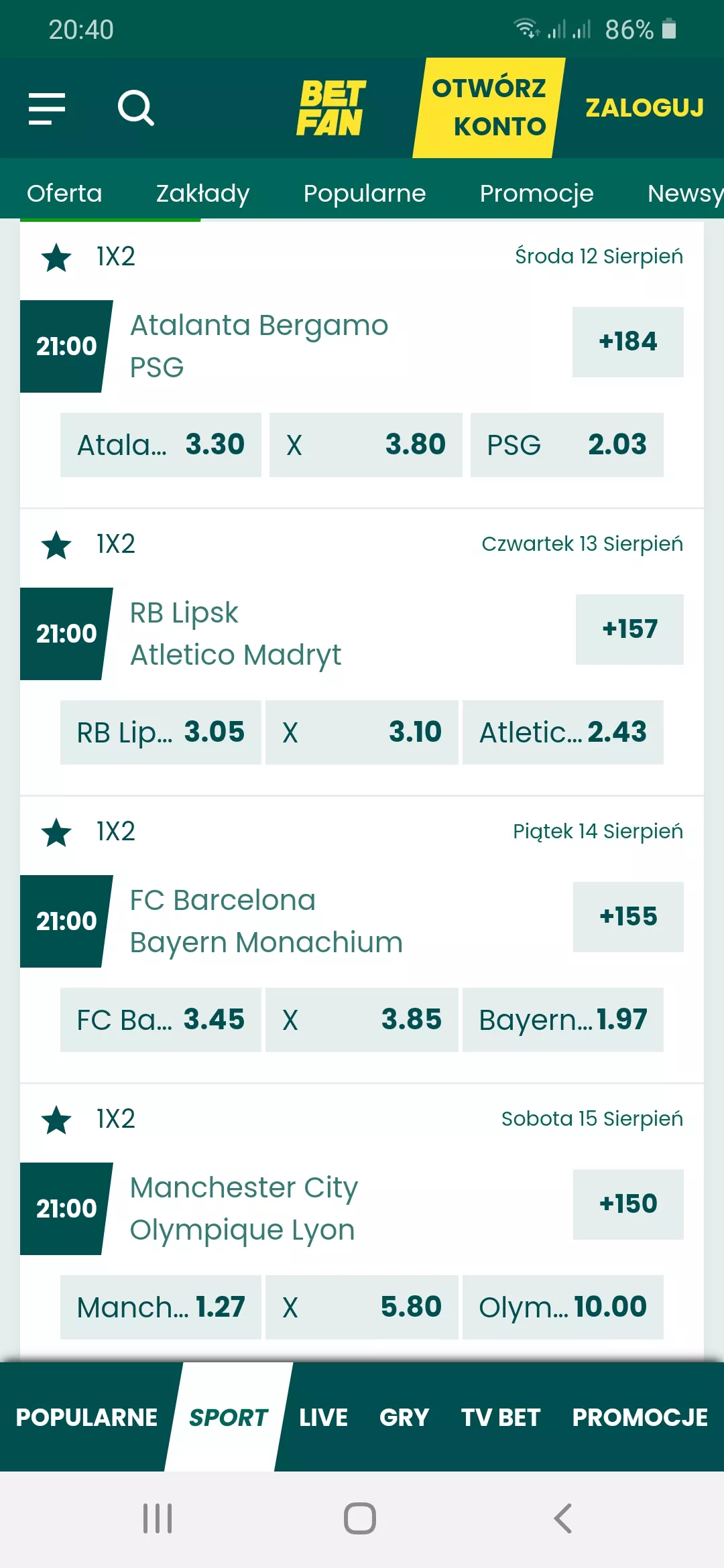Select PSG win odds 2.03
This screenshot has width=724, height=1568.
[x=566, y=445]
